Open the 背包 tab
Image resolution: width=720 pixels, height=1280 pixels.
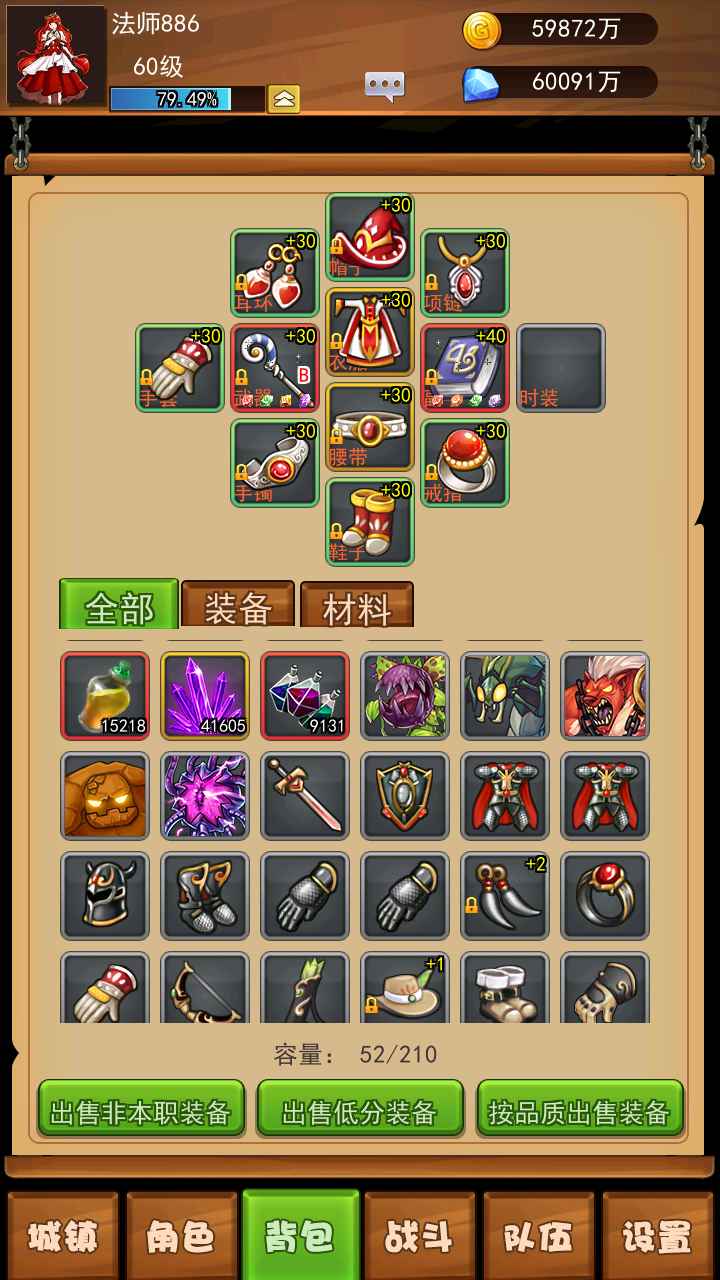[x=300, y=1237]
